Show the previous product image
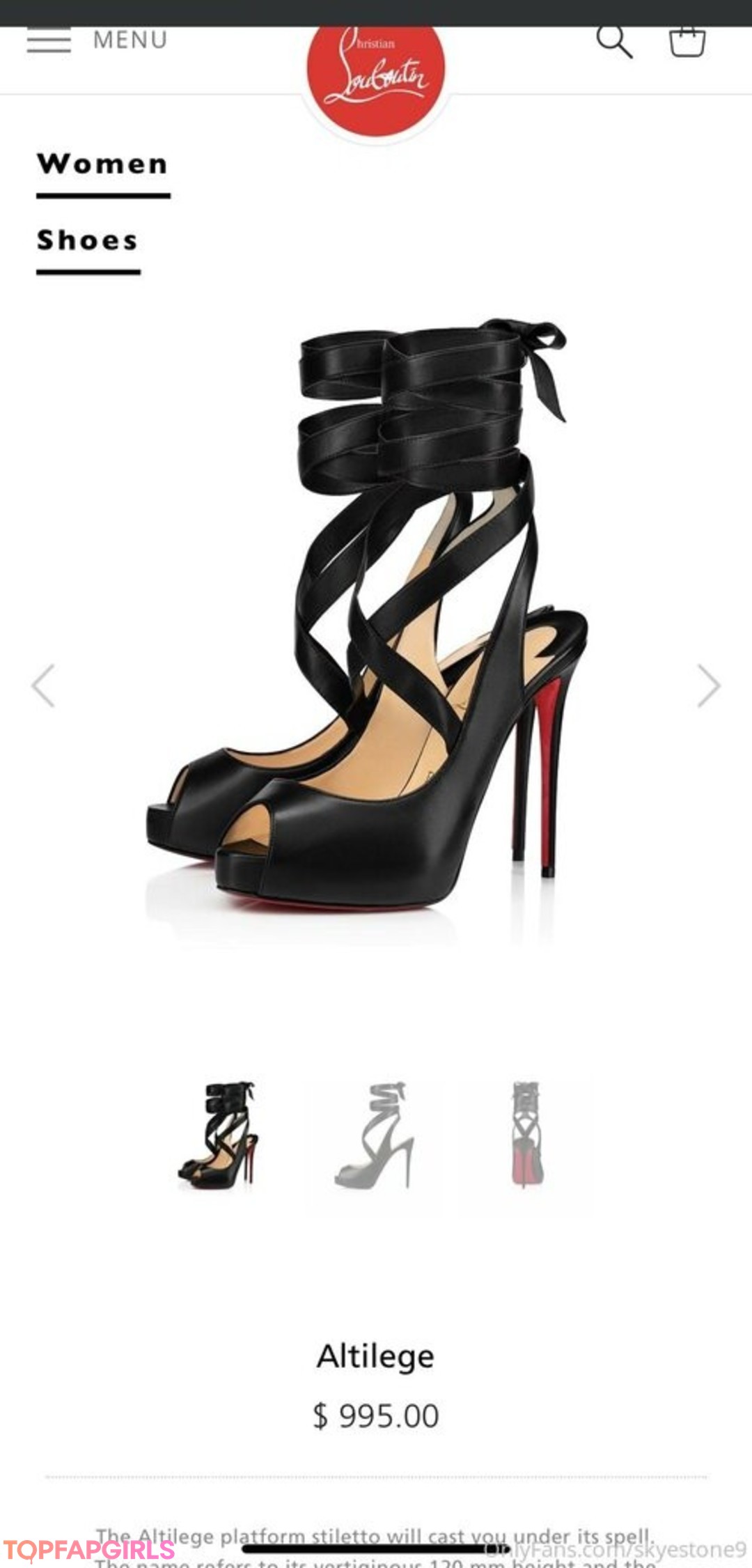752x1568 pixels. click(x=43, y=686)
